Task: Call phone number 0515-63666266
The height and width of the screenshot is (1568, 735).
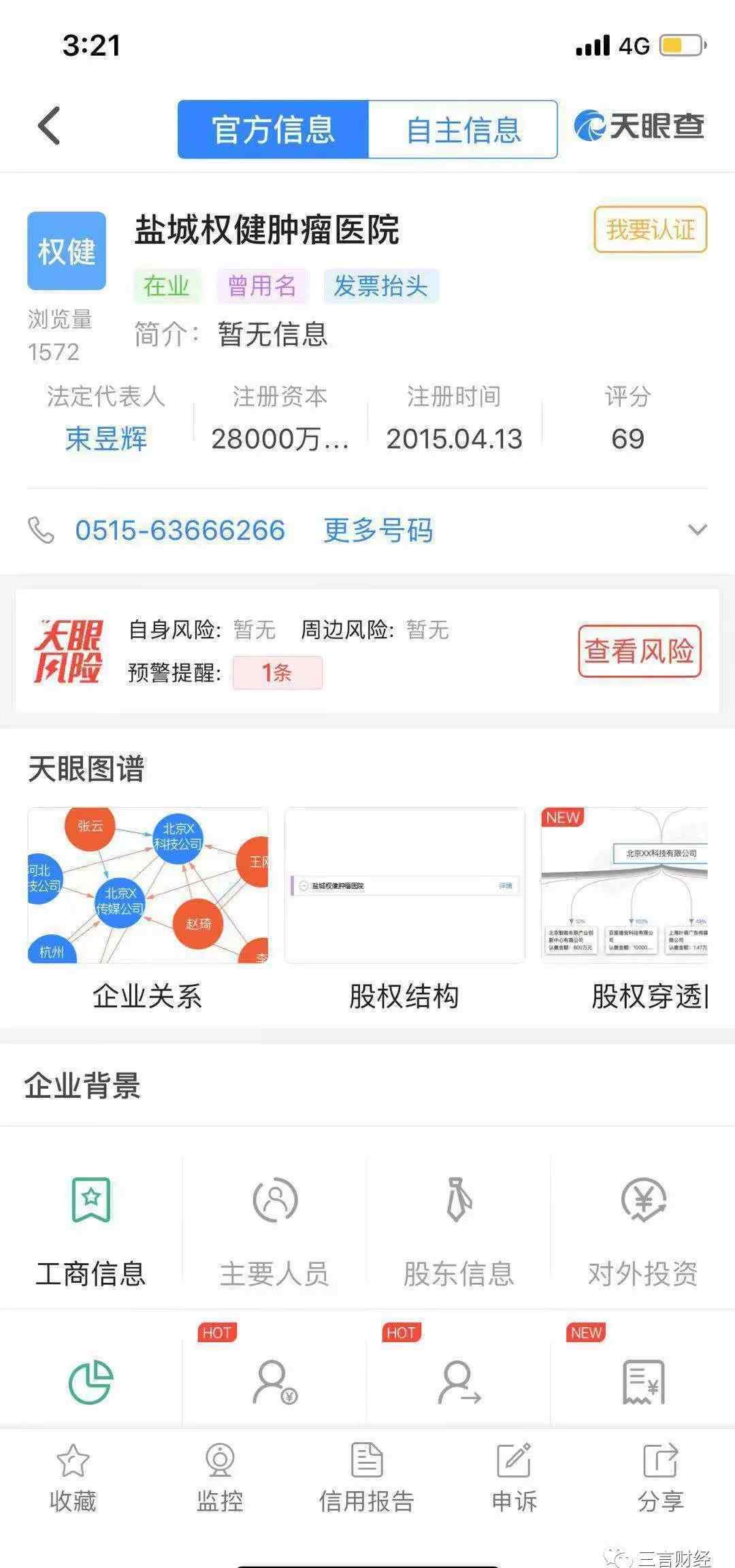Action: tap(180, 530)
